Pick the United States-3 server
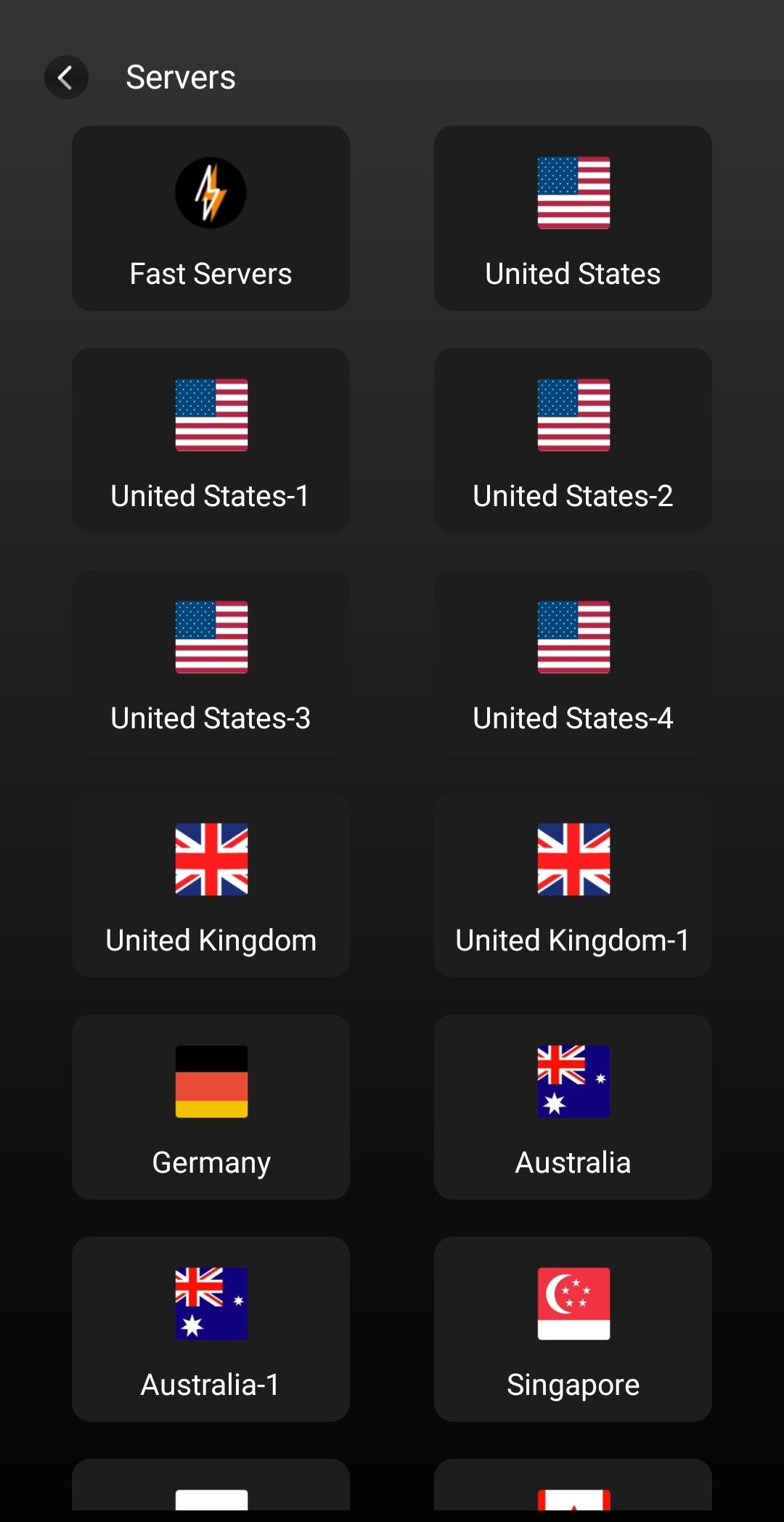 tap(211, 663)
